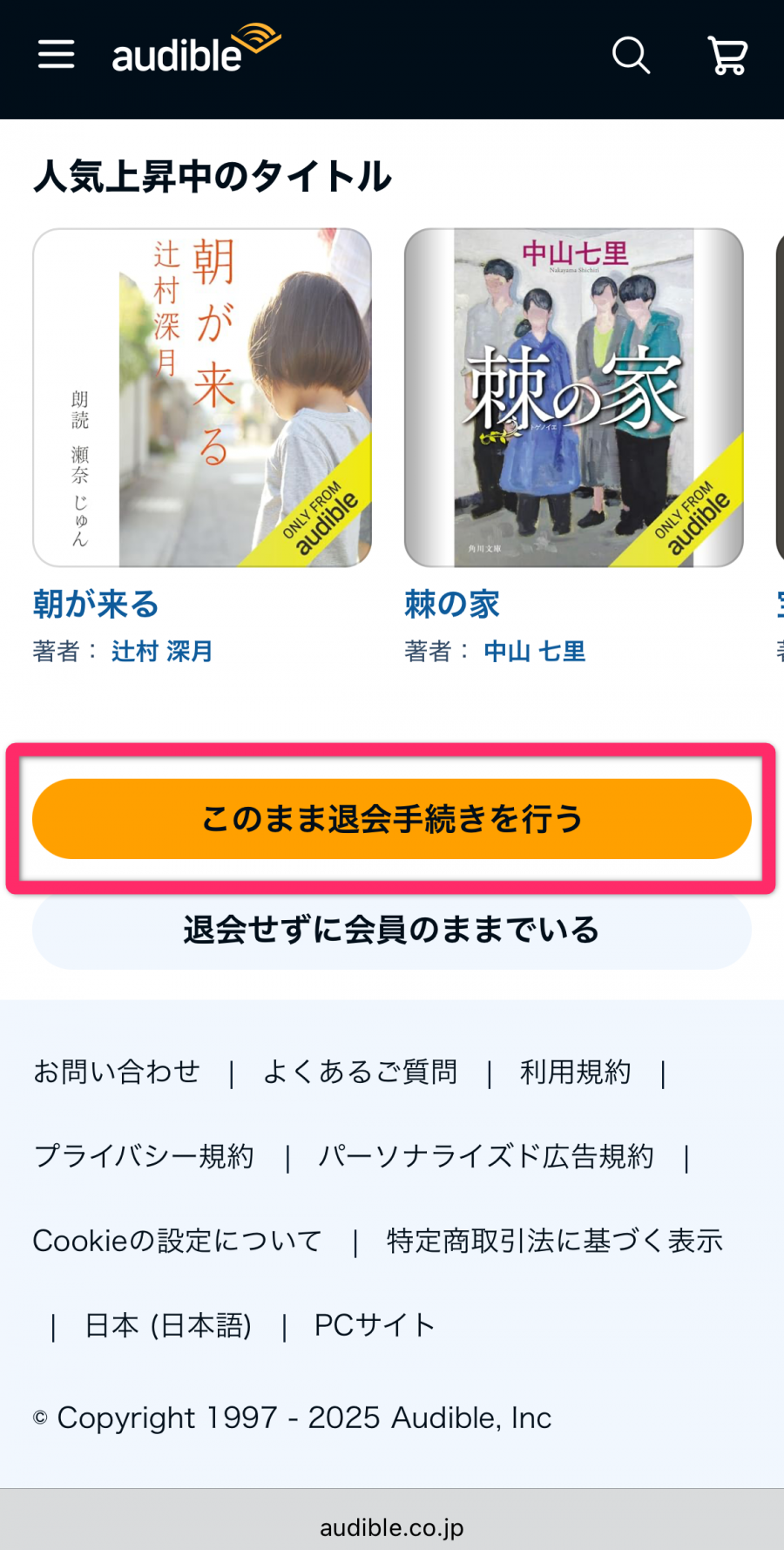
Task: Switch to PCサイト
Action: pos(375,1325)
